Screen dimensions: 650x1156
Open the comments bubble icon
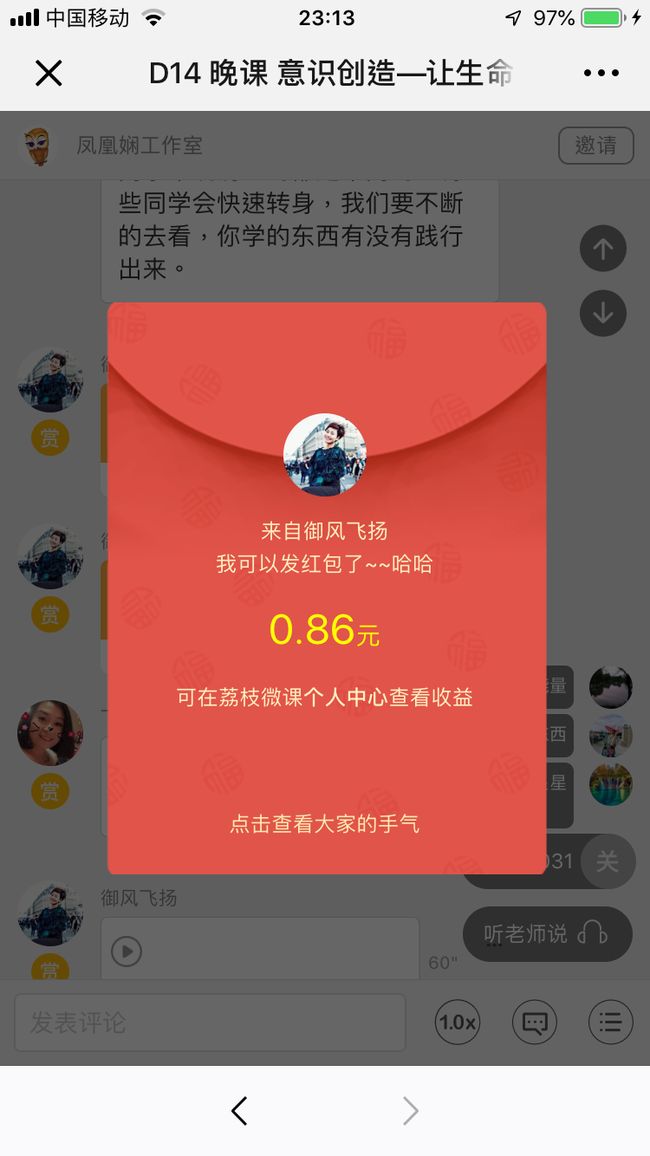pyautogui.click(x=534, y=1022)
